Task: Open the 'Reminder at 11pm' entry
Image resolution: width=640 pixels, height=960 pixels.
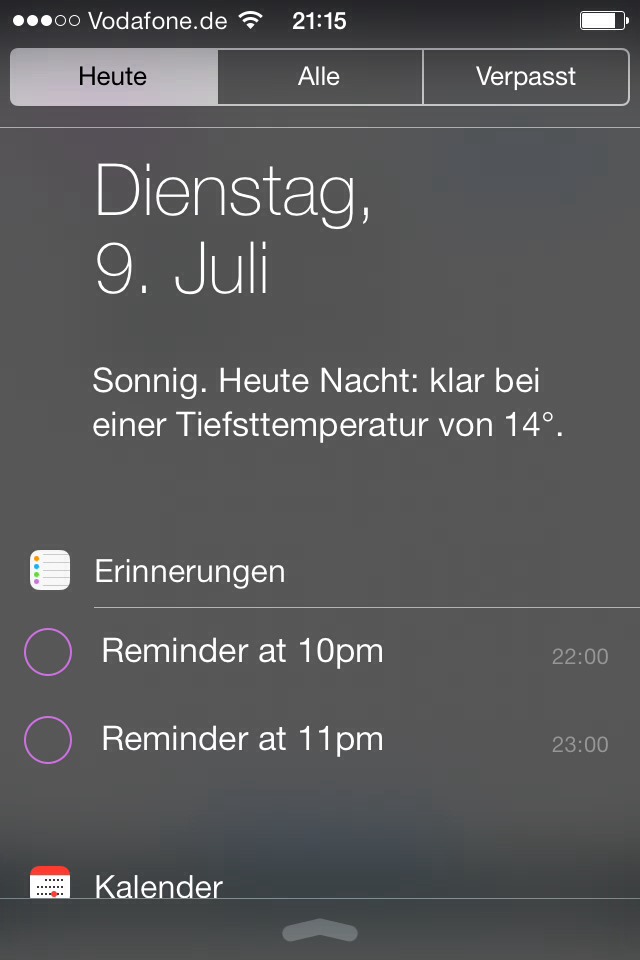Action: coord(243,739)
